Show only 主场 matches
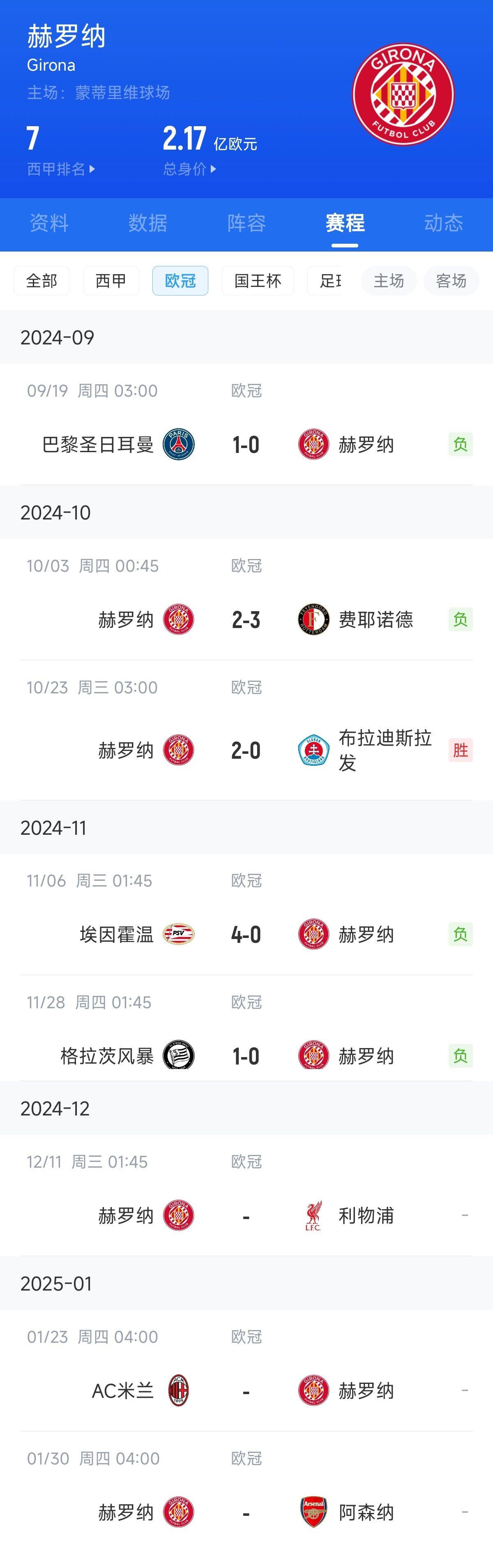This screenshot has width=493, height=1568. (388, 281)
